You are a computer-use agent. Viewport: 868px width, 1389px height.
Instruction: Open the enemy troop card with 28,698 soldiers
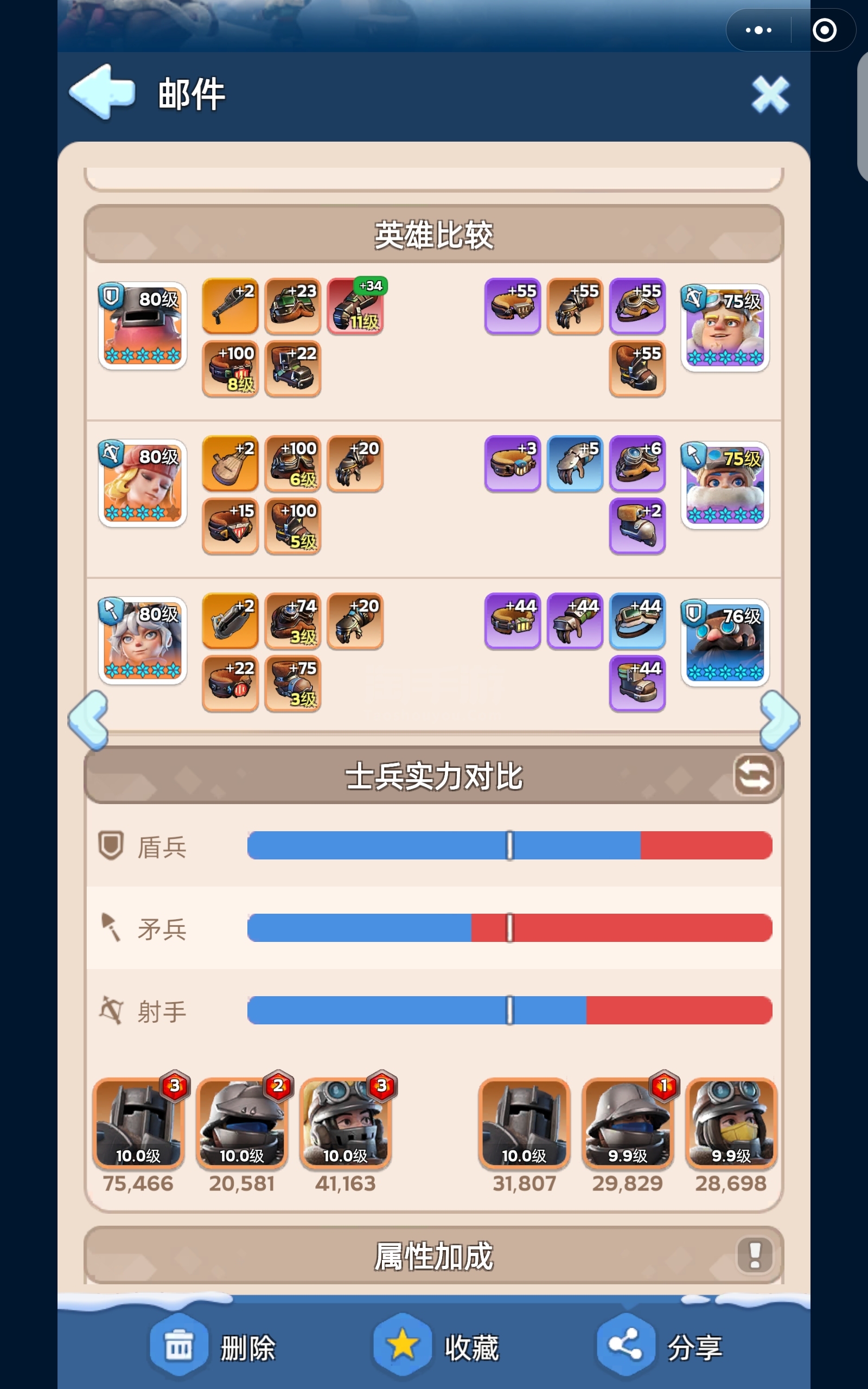pos(730,1123)
